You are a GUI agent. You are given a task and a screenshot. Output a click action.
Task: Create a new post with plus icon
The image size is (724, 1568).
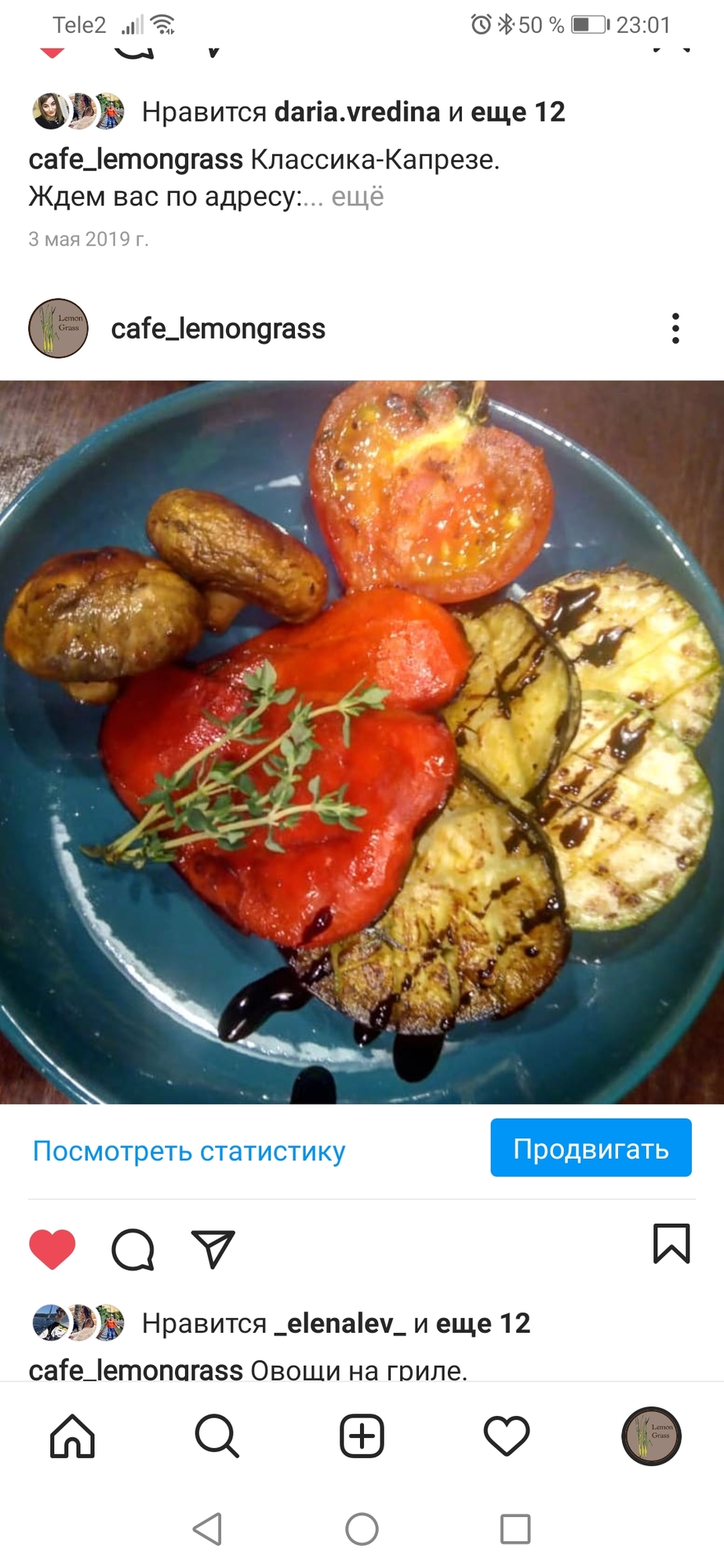(x=362, y=1436)
